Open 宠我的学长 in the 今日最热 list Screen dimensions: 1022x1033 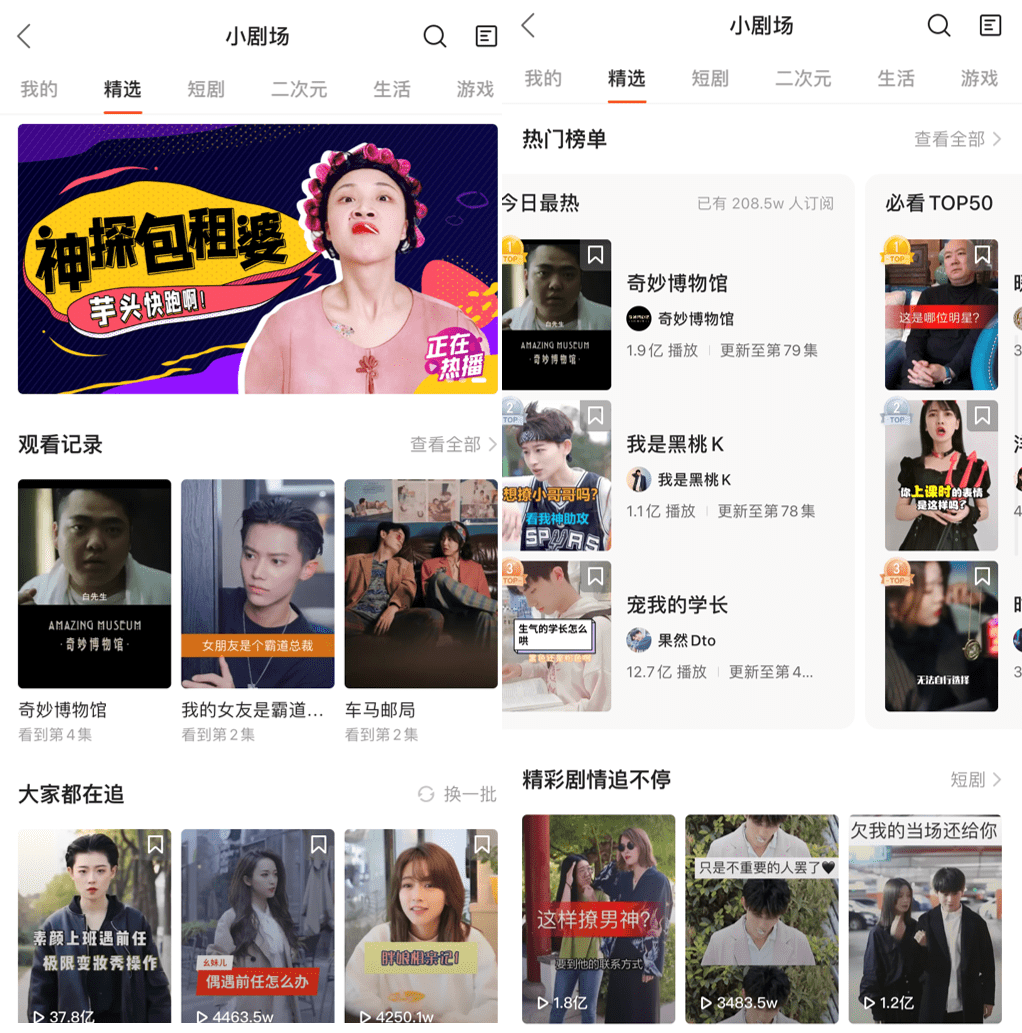[x=677, y=605]
